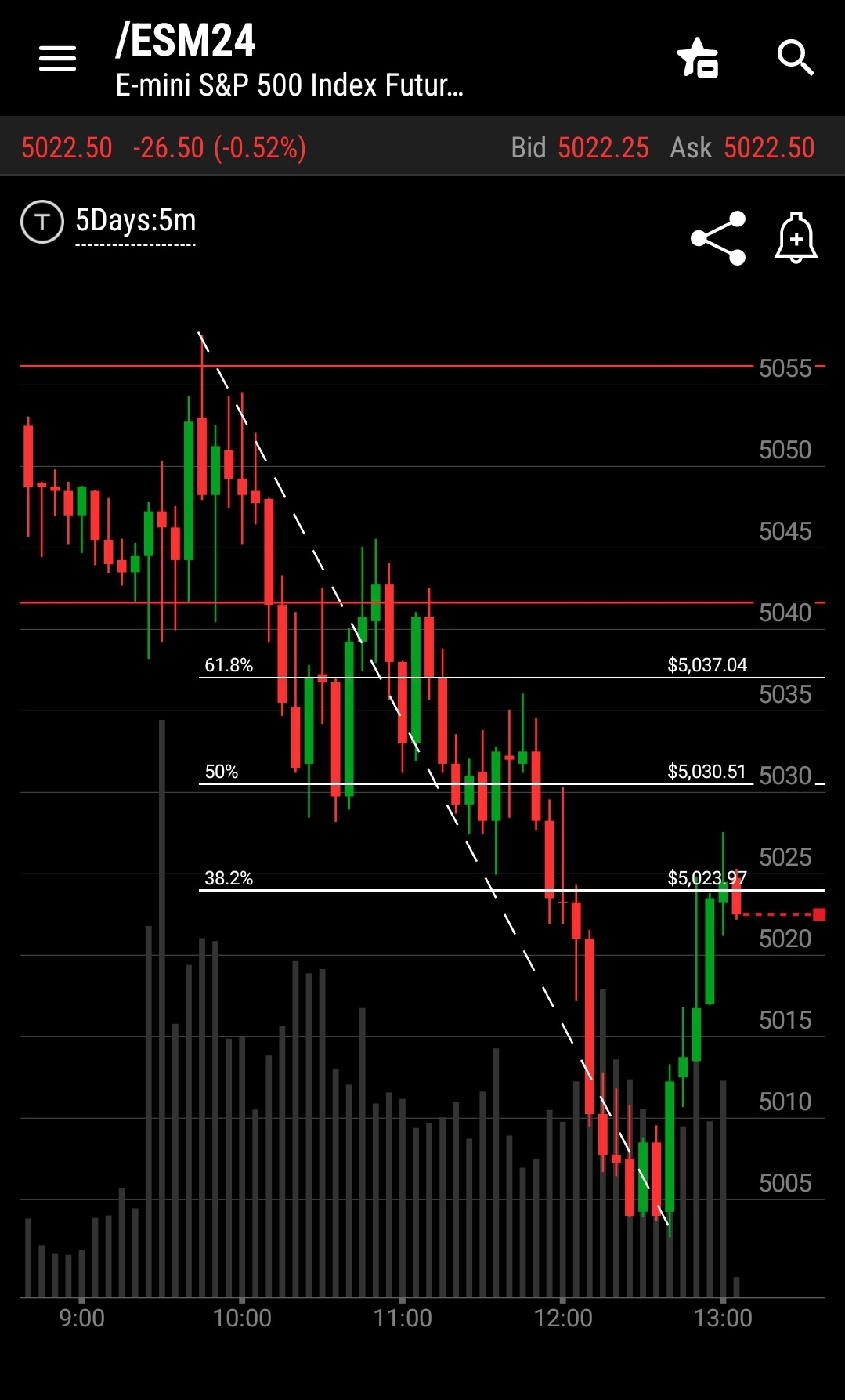Tap the T chart type icon
The image size is (845, 1400).
click(42, 222)
